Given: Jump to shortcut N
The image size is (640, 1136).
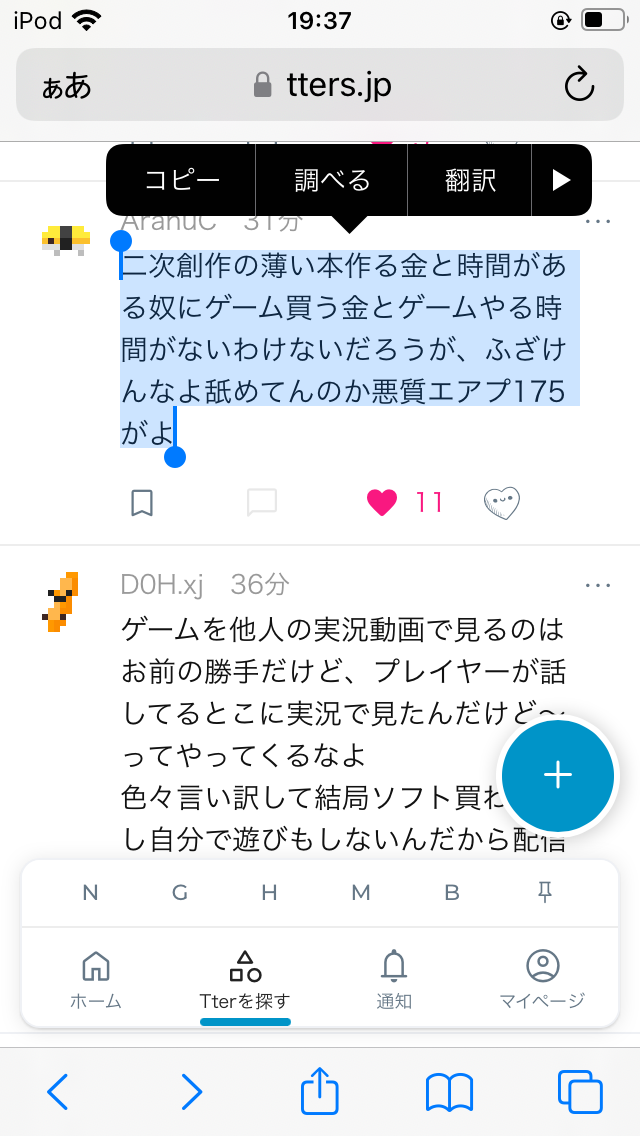Looking at the screenshot, I should (x=90, y=893).
